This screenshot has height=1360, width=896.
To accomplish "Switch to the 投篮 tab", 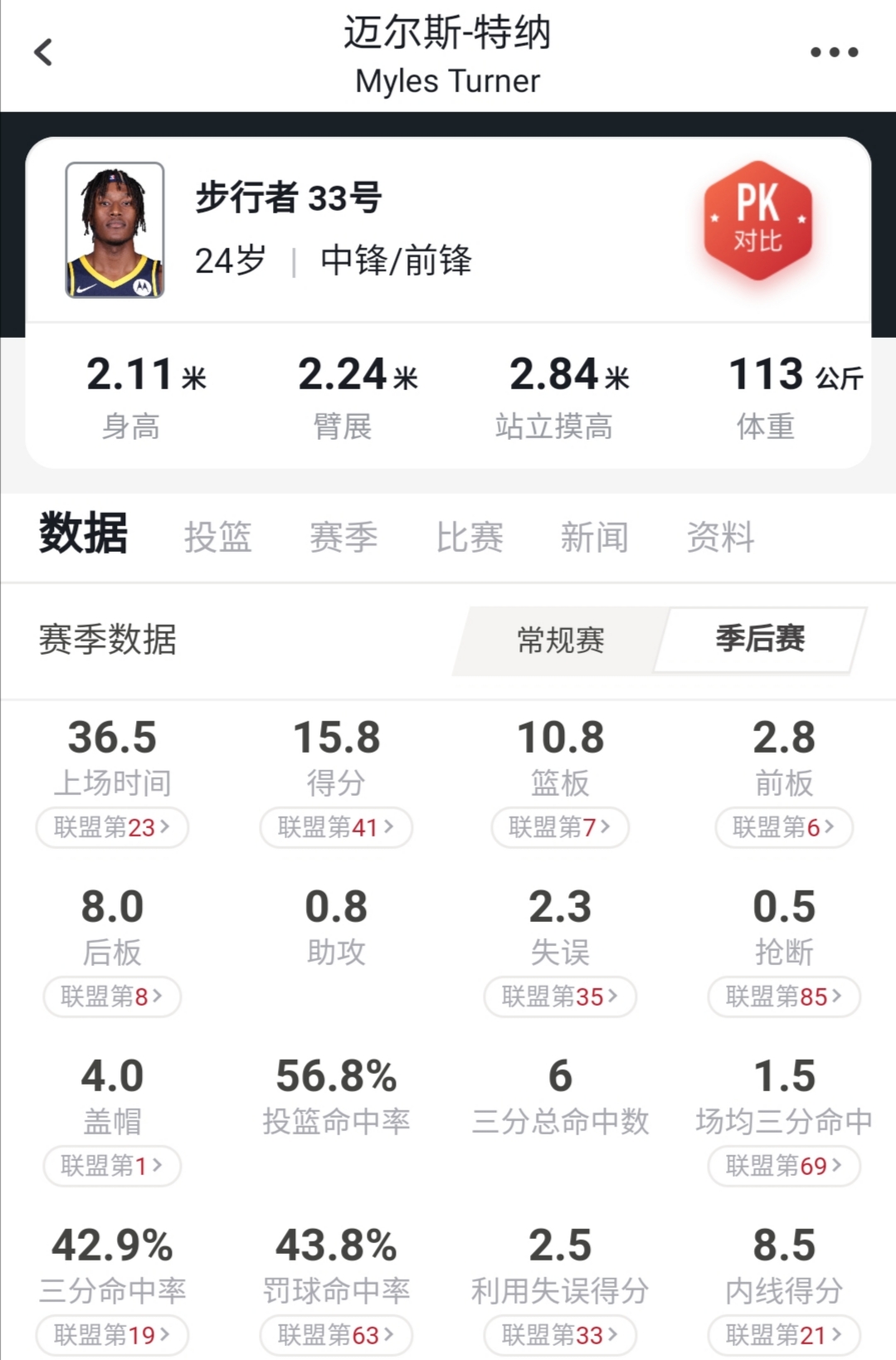I will click(217, 537).
